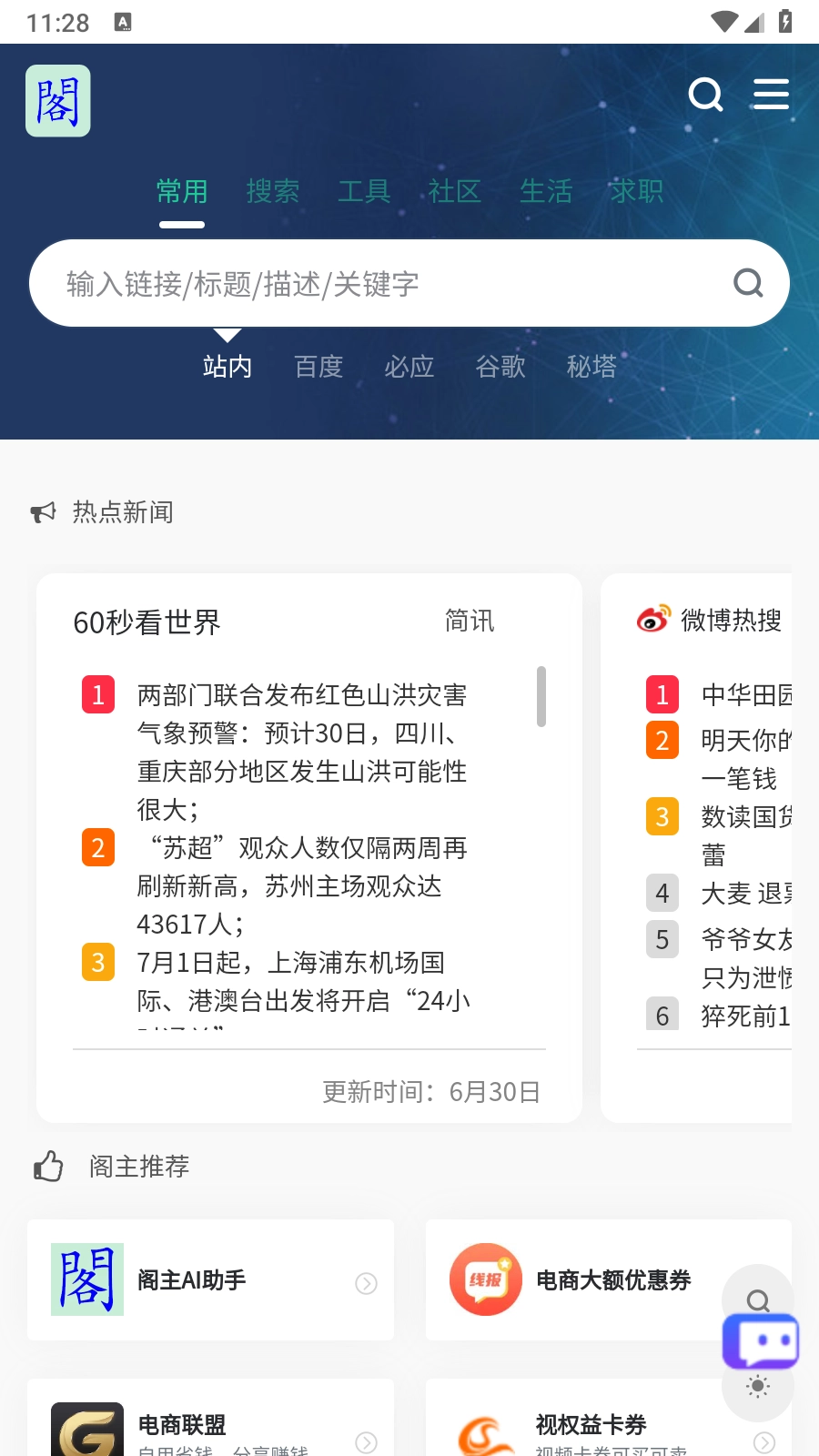
Task: Switch to the 社区 category tab
Action: tap(455, 191)
